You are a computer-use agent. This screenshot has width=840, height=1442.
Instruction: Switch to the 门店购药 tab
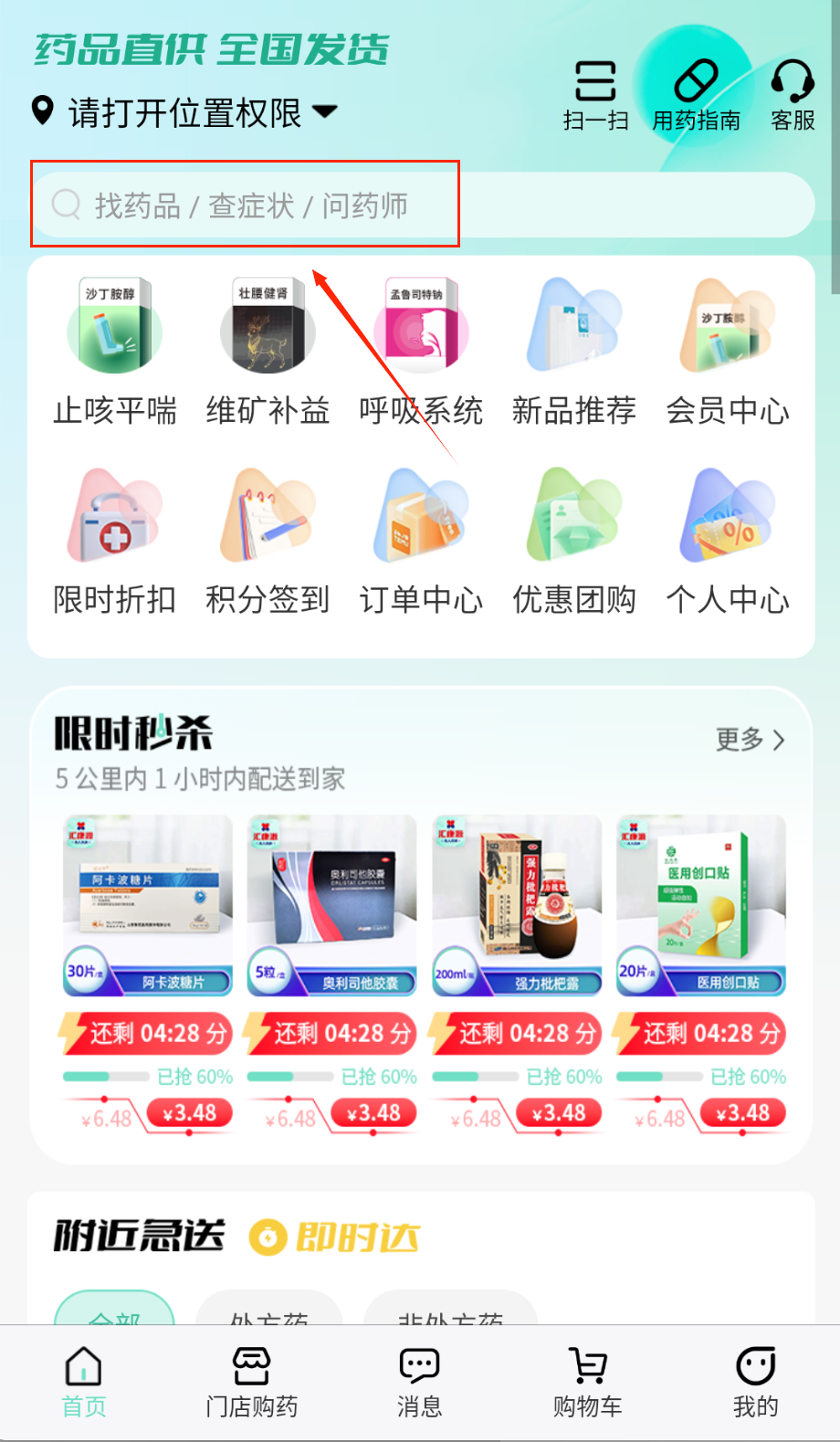tap(252, 1381)
